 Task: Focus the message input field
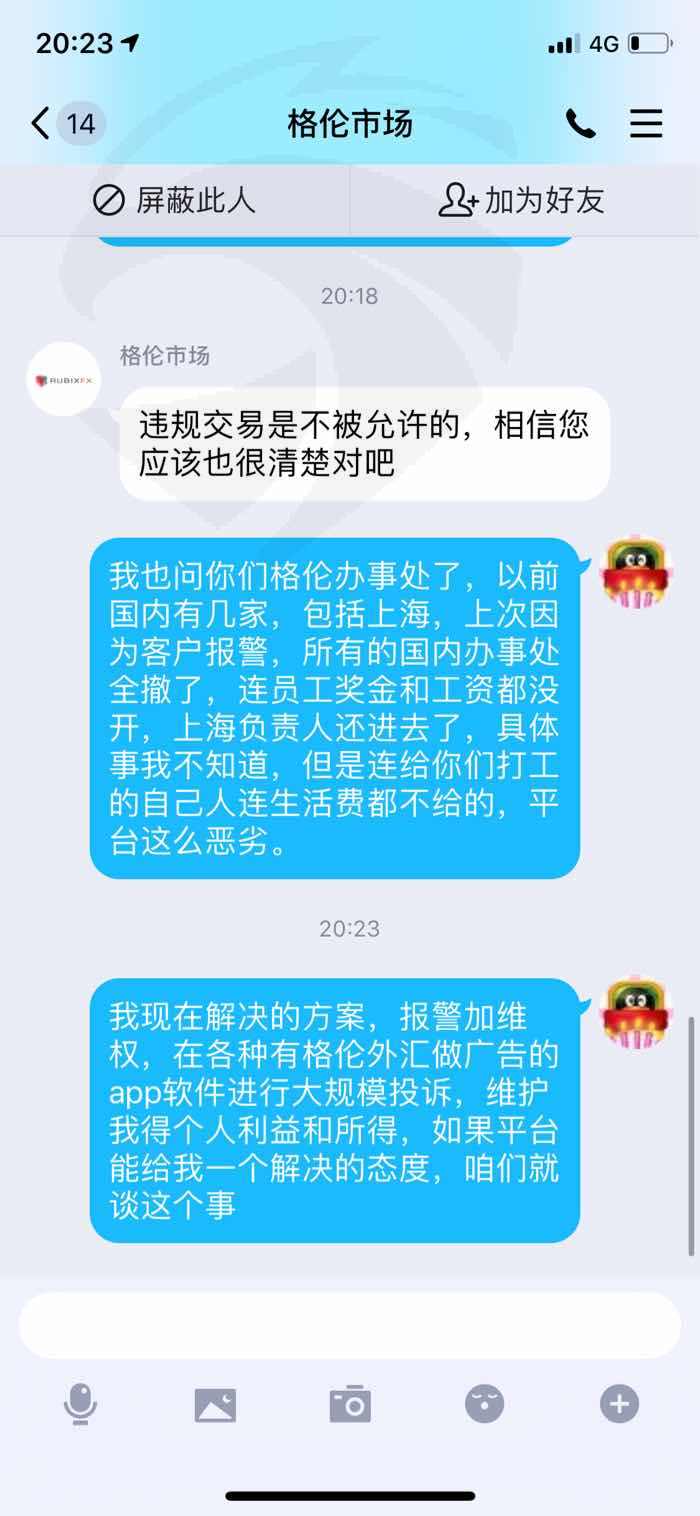point(350,1325)
